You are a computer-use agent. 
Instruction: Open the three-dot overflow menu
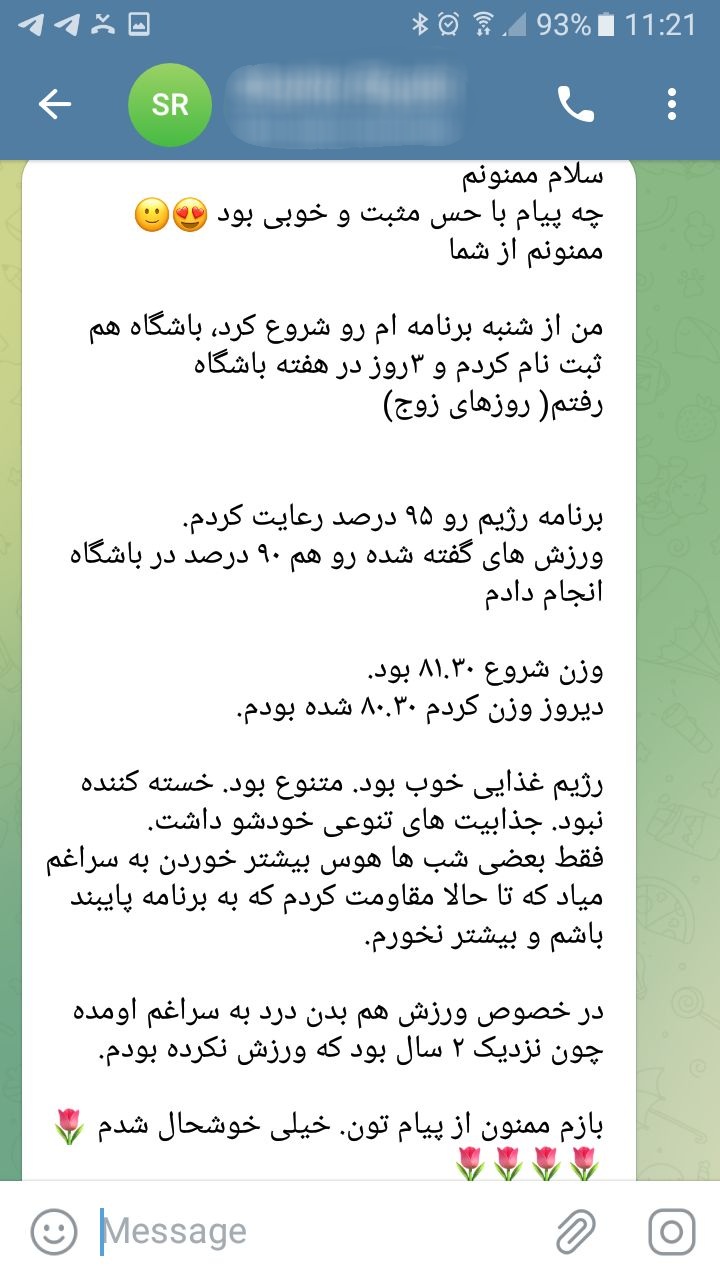click(672, 104)
